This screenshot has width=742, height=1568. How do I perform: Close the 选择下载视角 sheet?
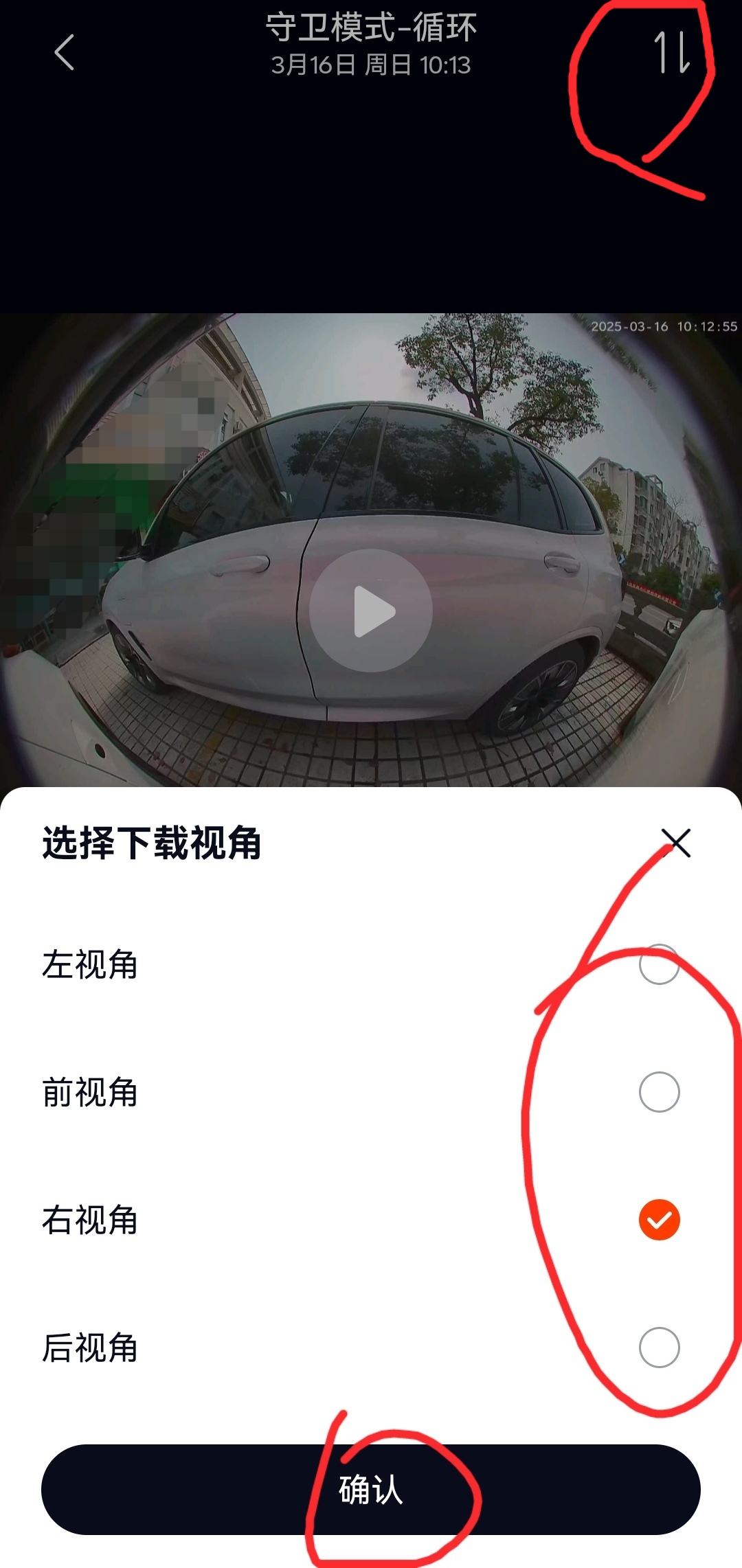(x=676, y=843)
